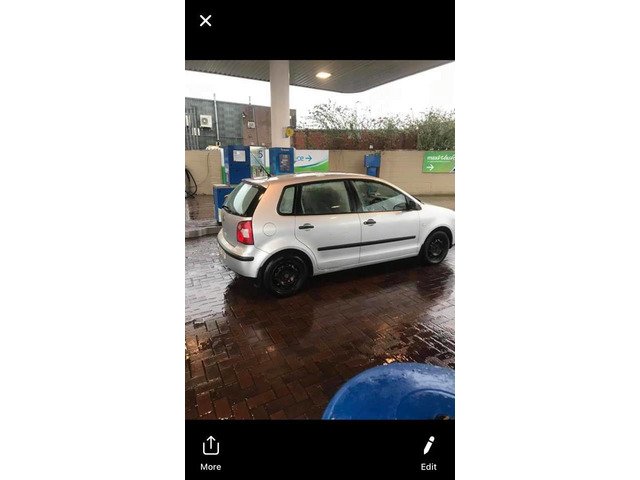Edit this photo

pyautogui.click(x=428, y=451)
